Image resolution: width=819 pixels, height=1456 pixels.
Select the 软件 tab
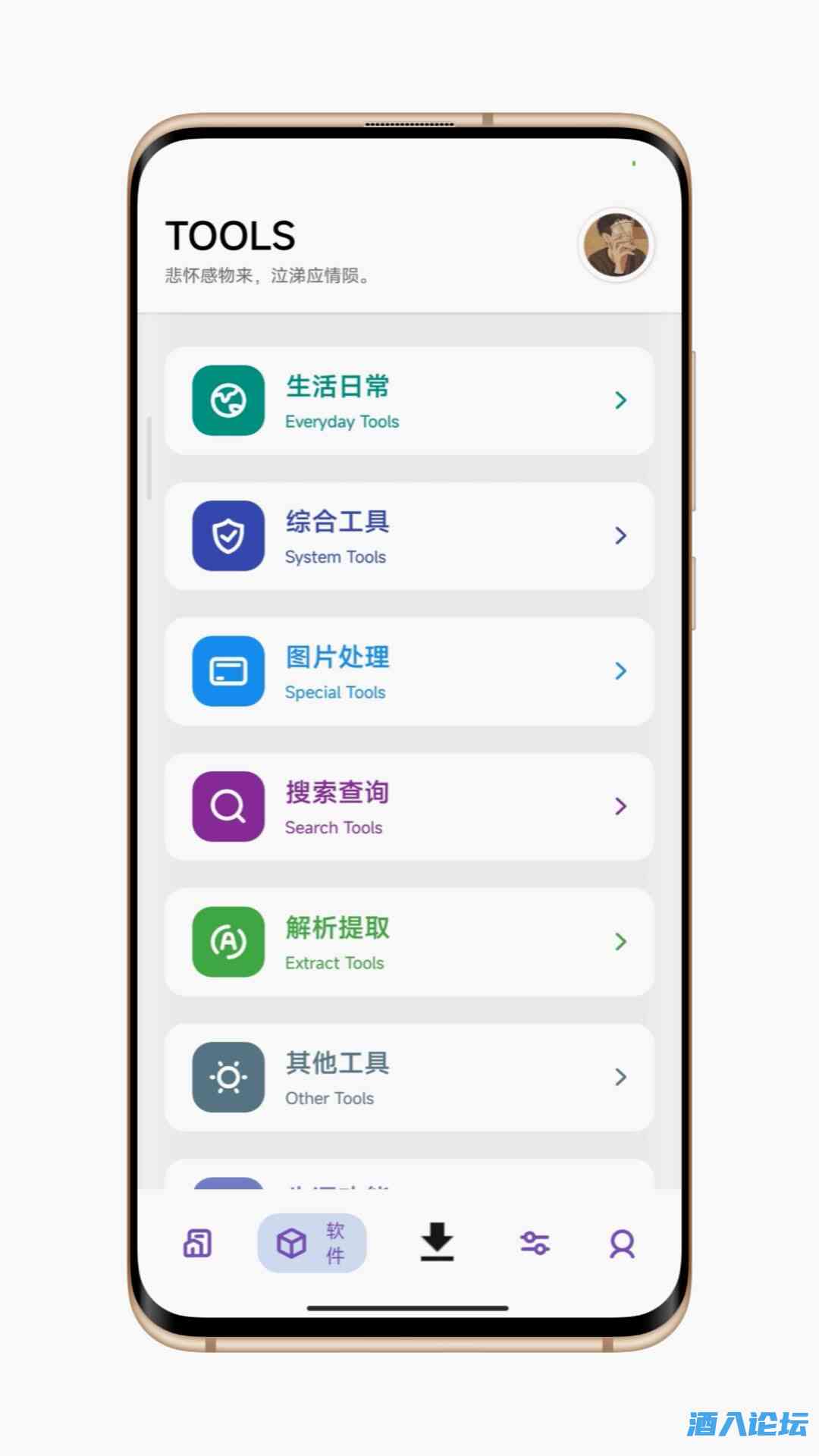pos(312,1244)
